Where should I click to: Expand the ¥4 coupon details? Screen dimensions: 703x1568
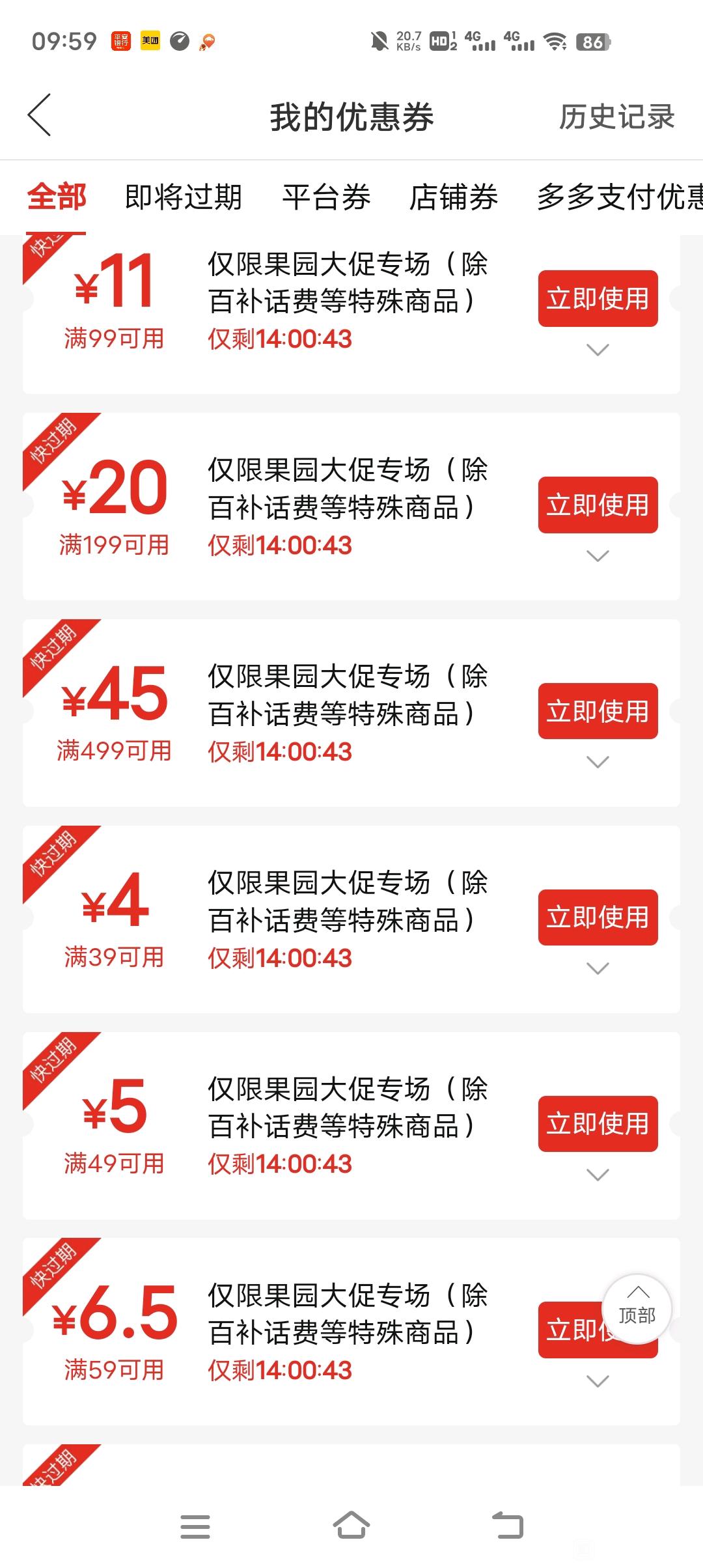tap(598, 968)
